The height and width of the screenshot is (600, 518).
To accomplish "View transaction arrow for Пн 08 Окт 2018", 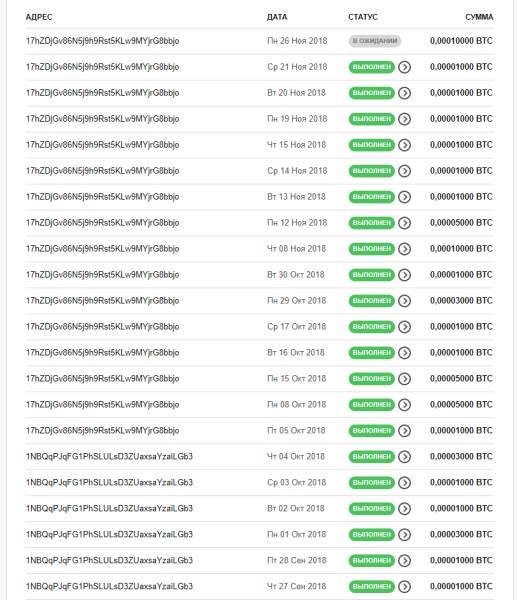I will click(x=404, y=404).
